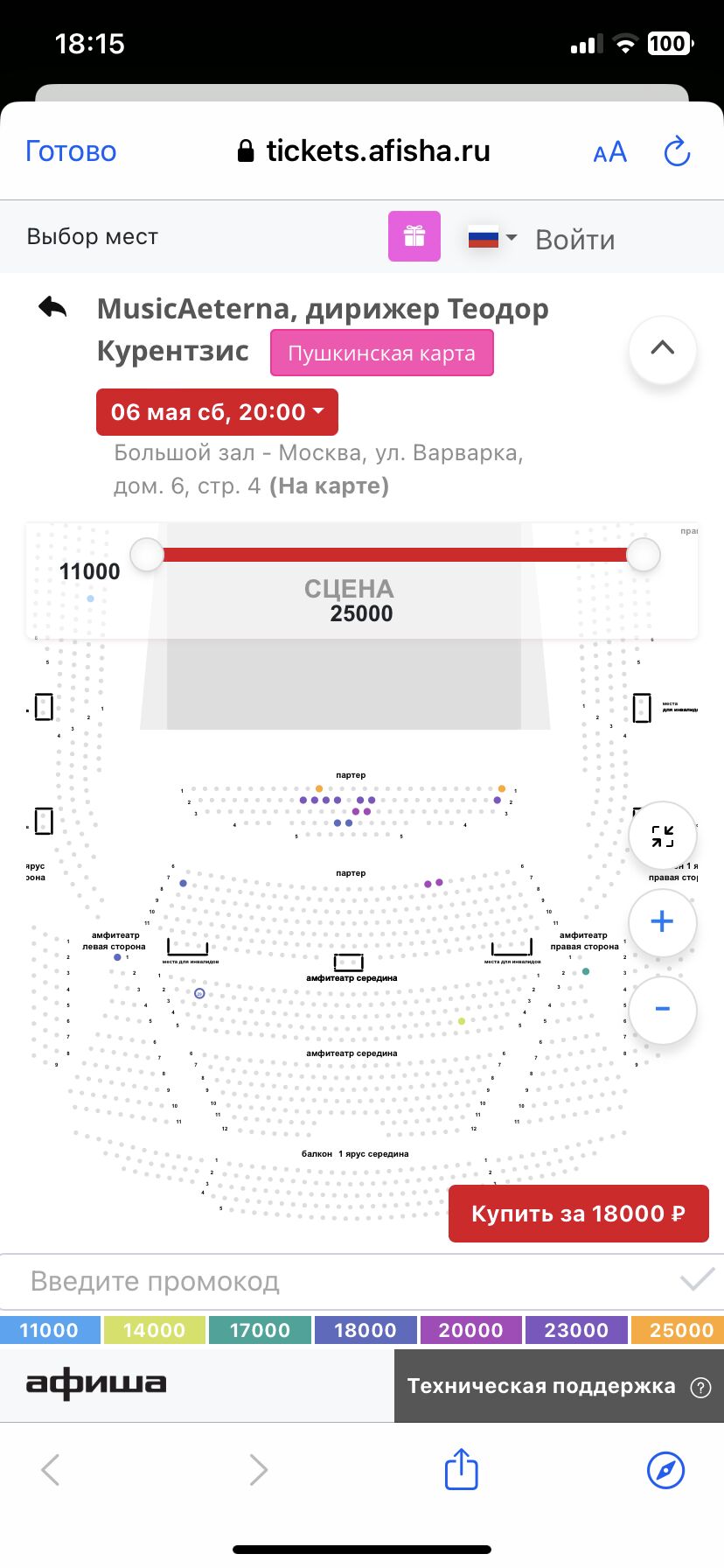Reload the page

pyautogui.click(x=677, y=151)
